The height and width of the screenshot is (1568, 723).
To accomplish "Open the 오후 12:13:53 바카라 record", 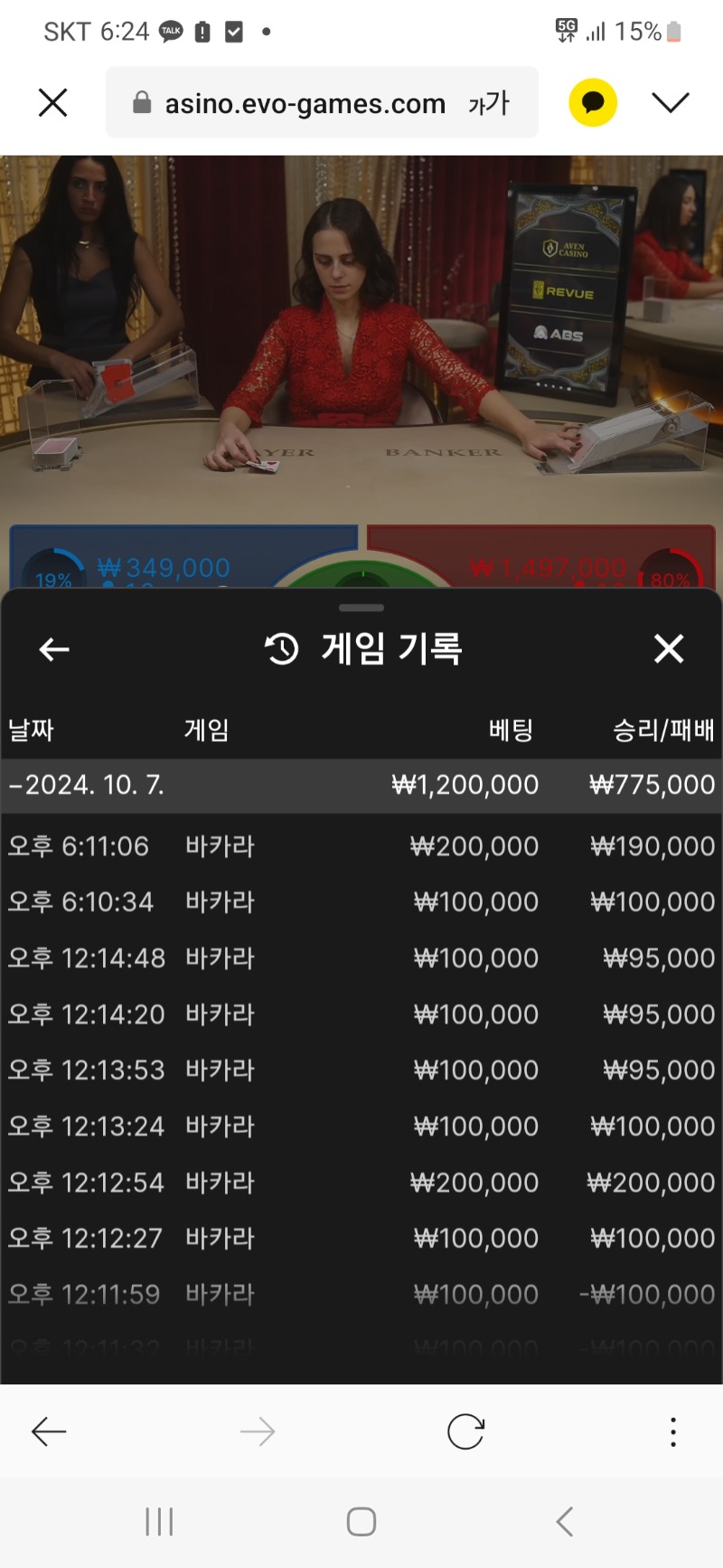I will pos(361,1070).
